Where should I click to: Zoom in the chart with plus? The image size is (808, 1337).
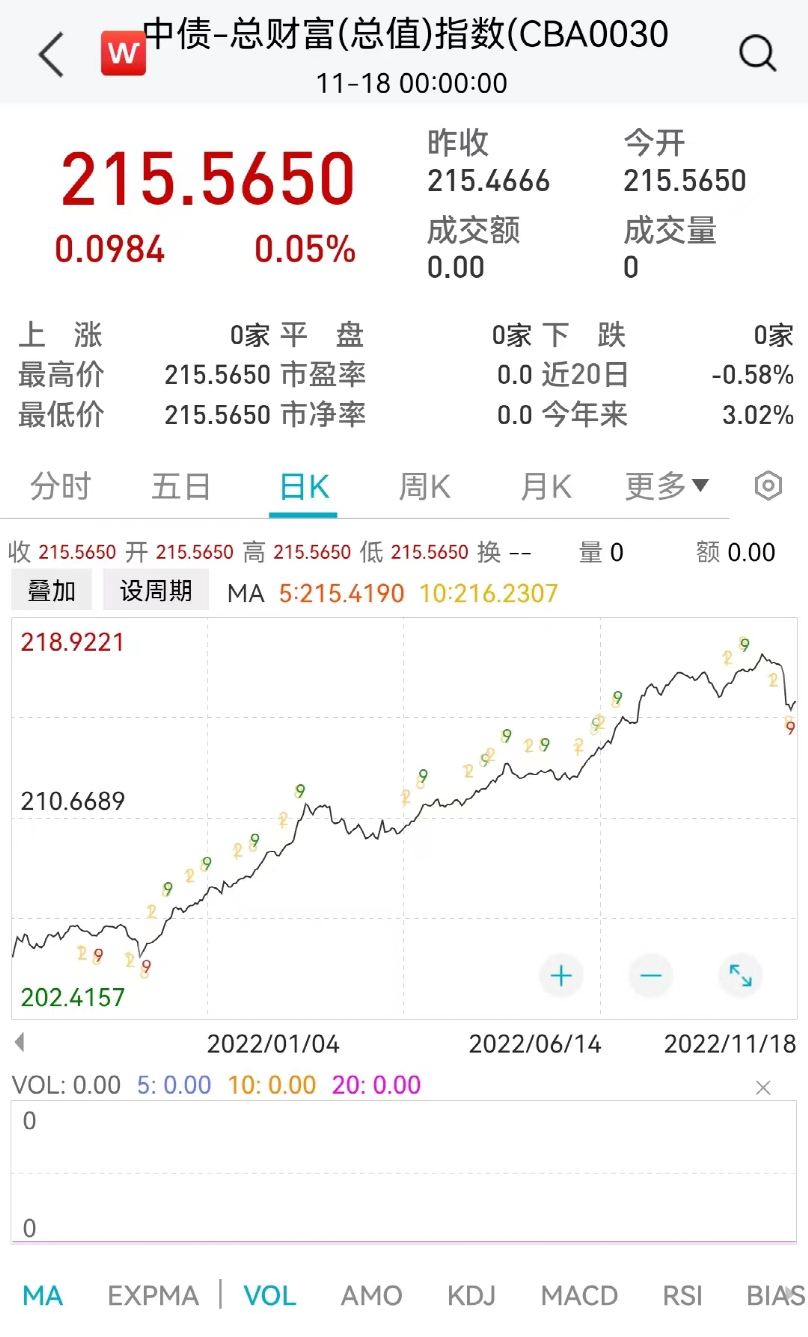[x=561, y=975]
